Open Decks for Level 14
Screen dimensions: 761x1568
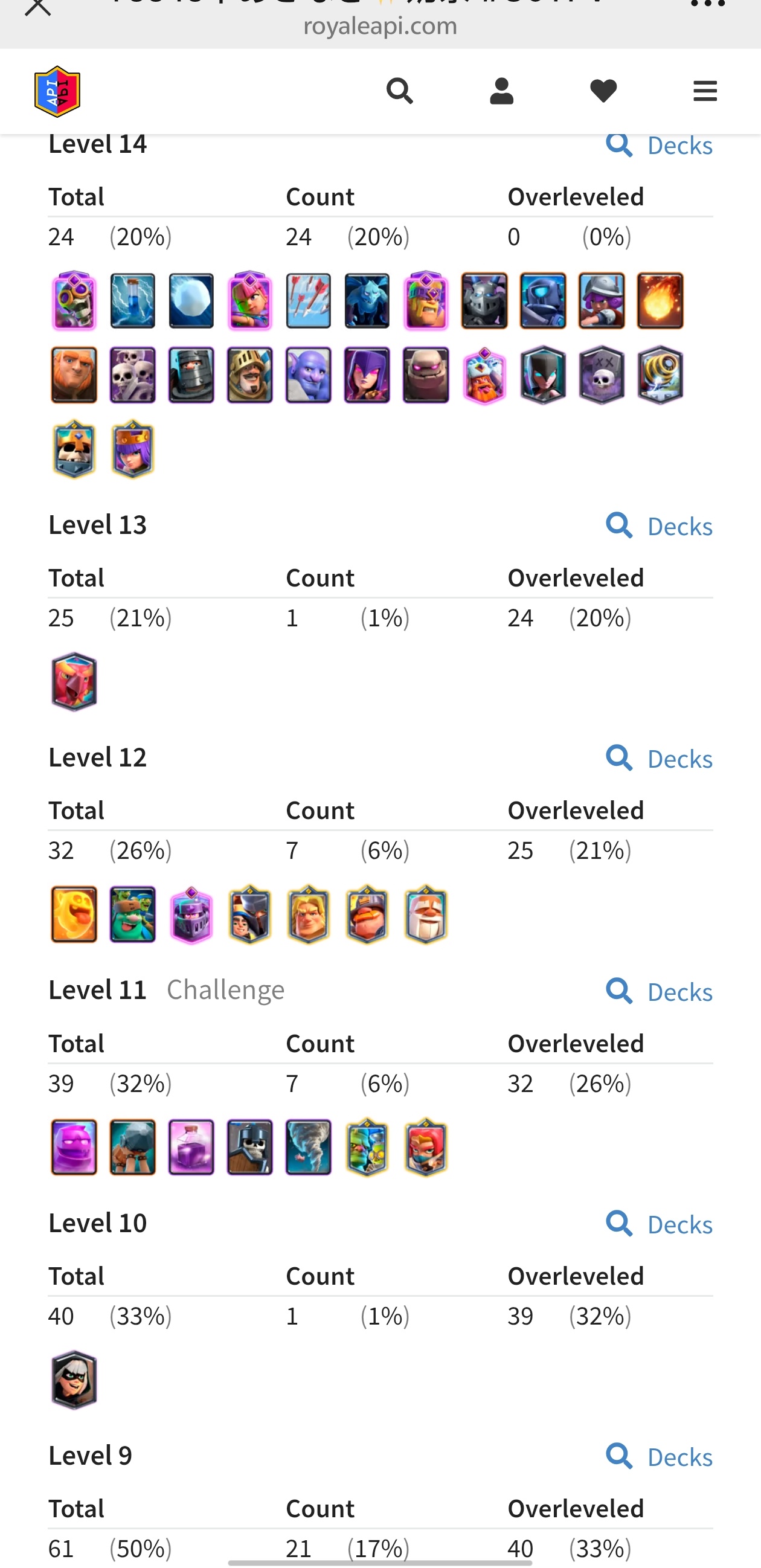click(x=660, y=146)
